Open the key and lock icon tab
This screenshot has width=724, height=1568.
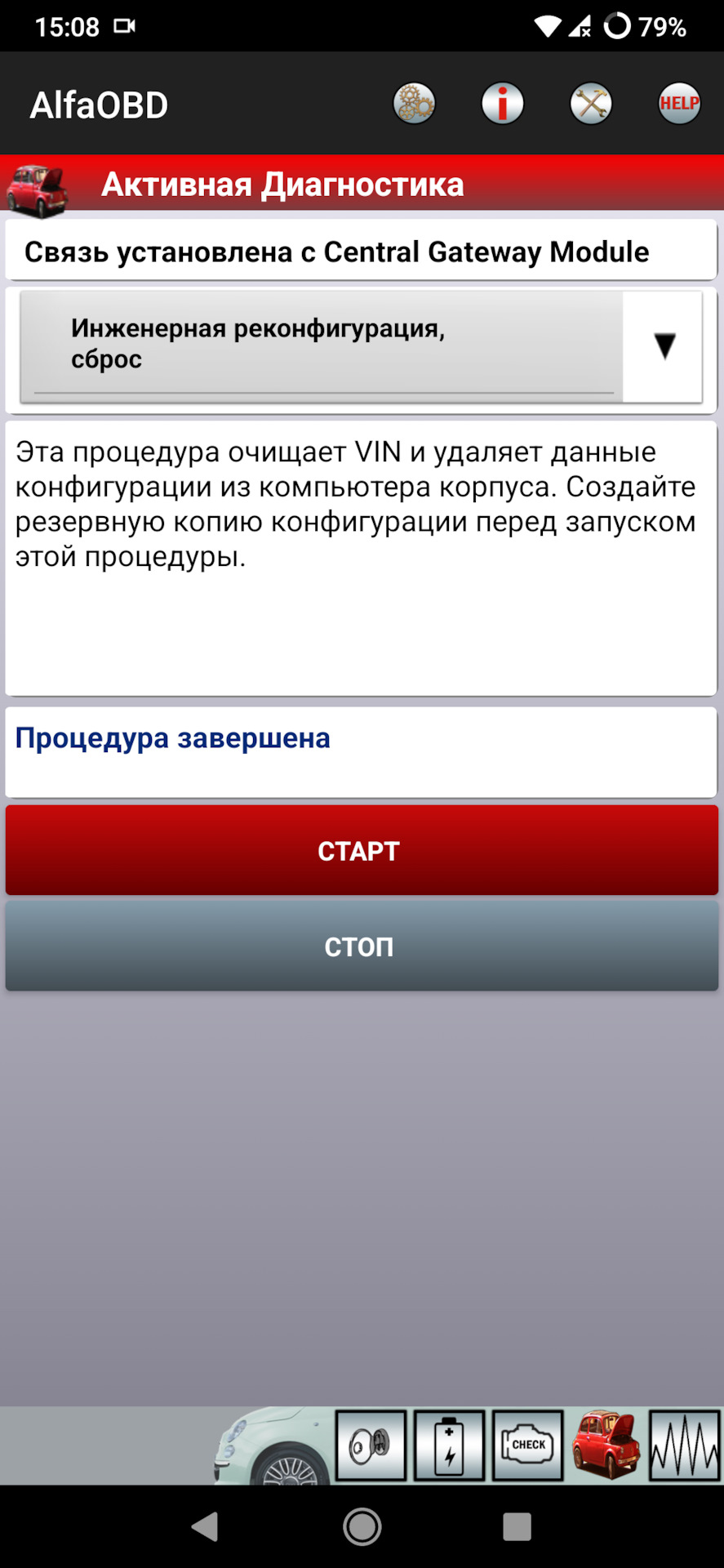371,1445
